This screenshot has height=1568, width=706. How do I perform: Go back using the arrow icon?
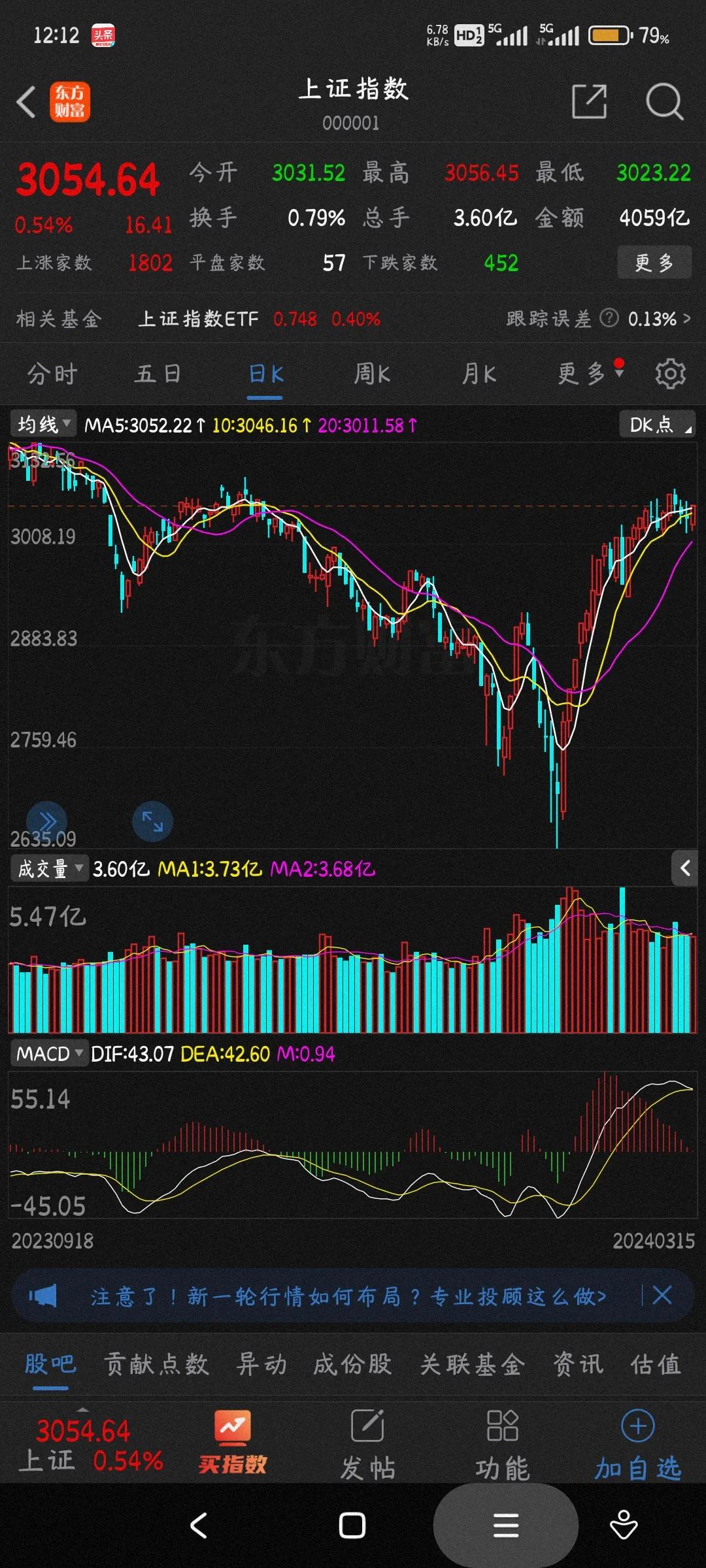[x=26, y=103]
